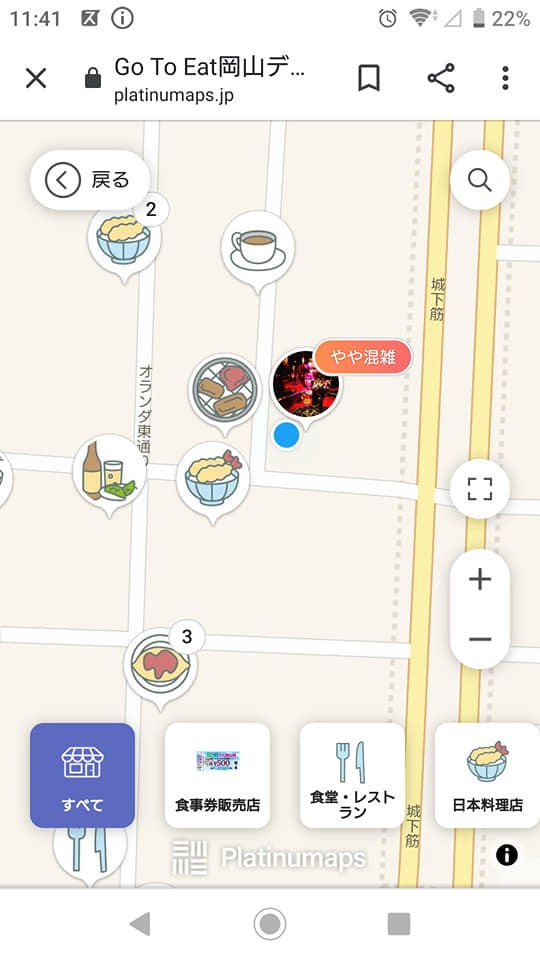Select the すべて category
This screenshot has width=540, height=960.
coord(82,775)
